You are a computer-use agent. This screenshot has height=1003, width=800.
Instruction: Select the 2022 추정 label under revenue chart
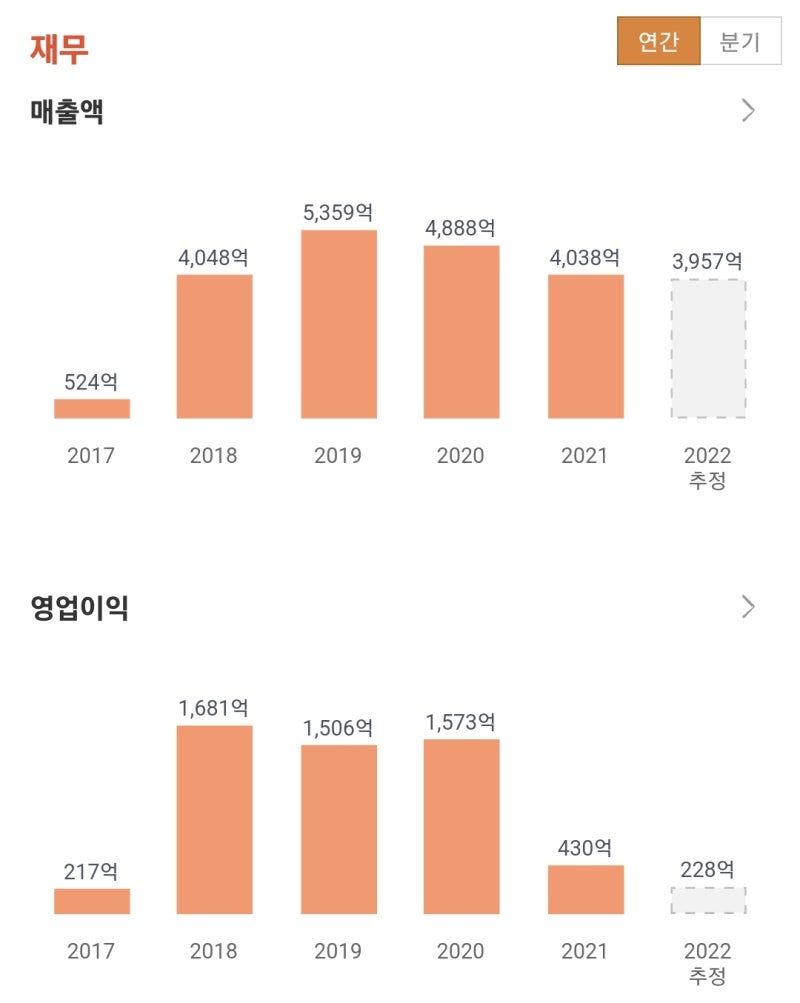coord(710,468)
